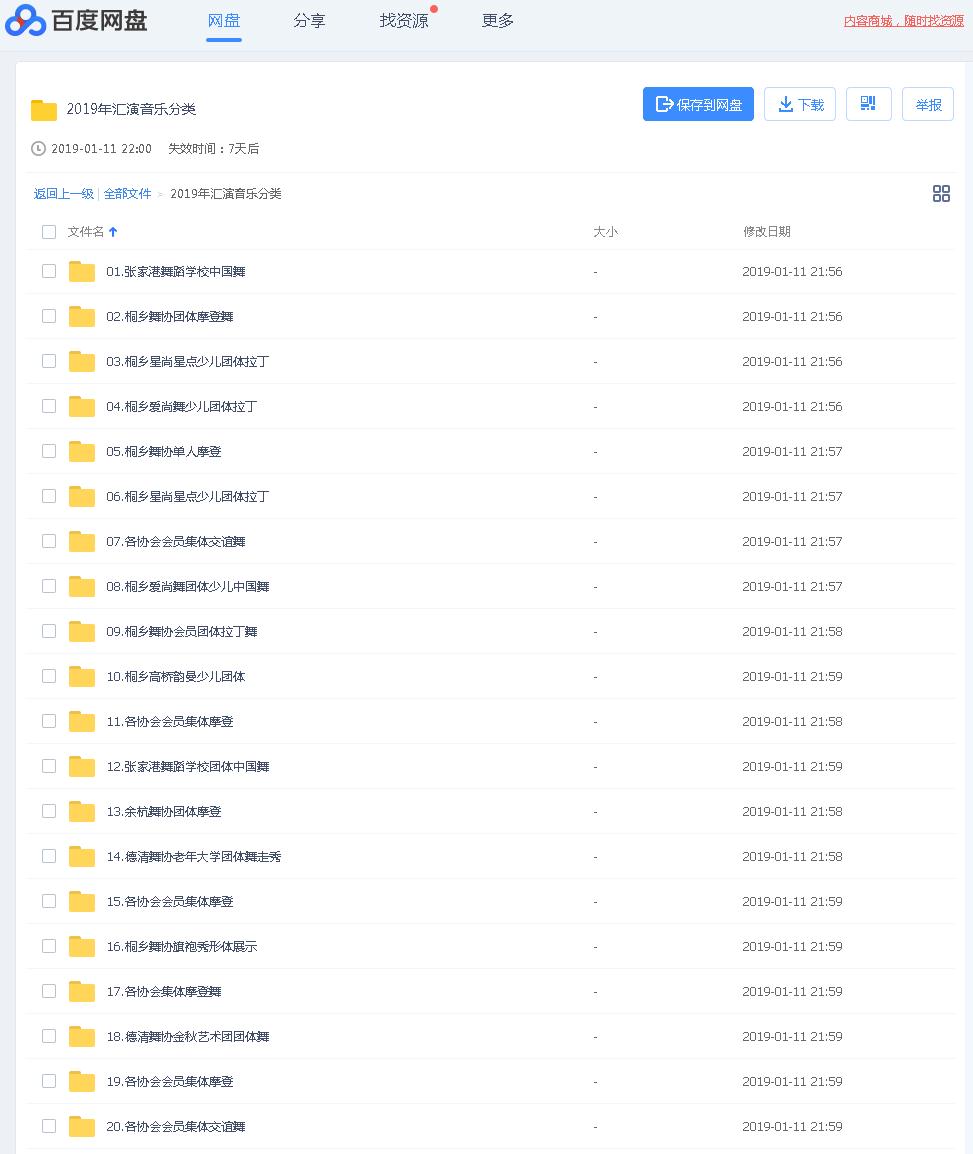
Task: Tap 保存到网盘 button
Action: tap(698, 104)
